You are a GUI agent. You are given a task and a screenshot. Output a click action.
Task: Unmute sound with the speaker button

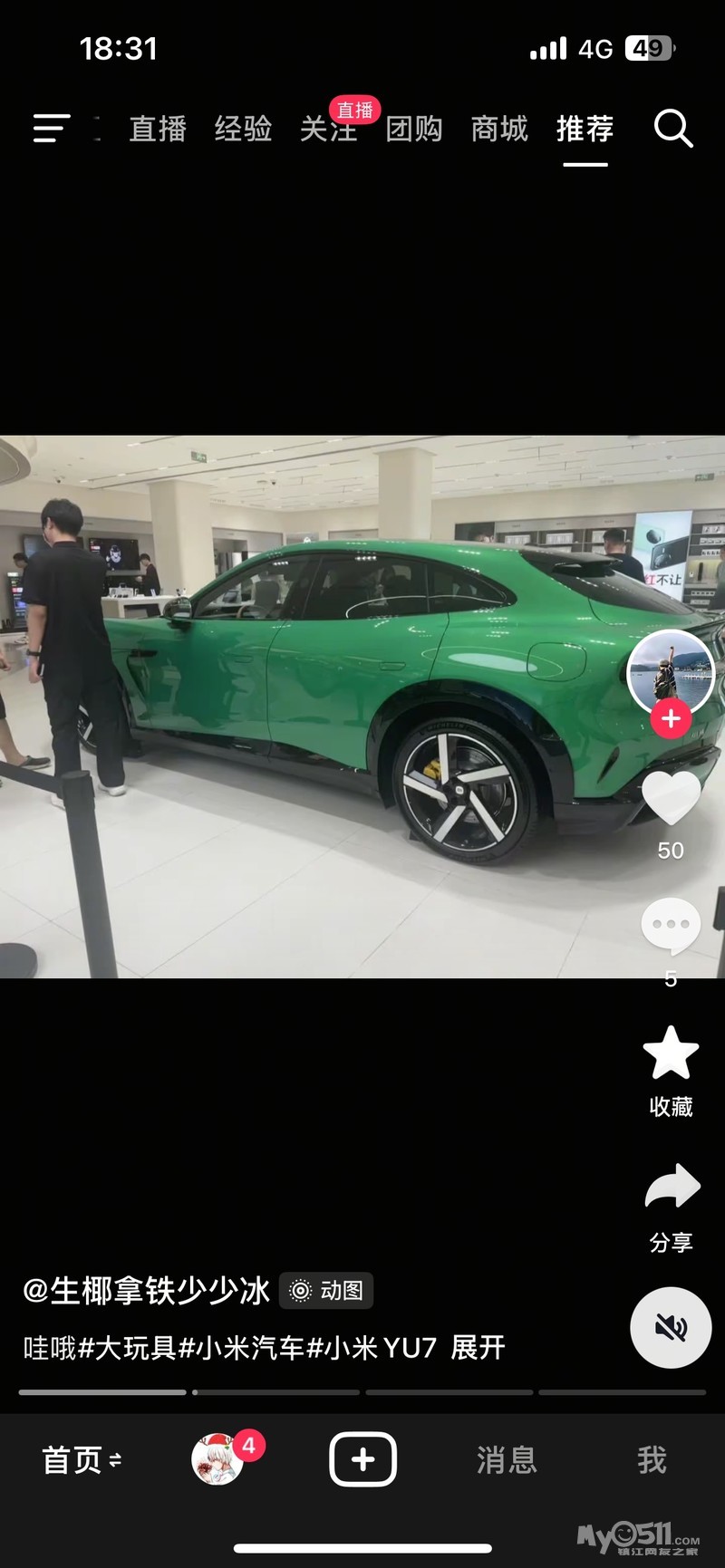pyautogui.click(x=671, y=1327)
